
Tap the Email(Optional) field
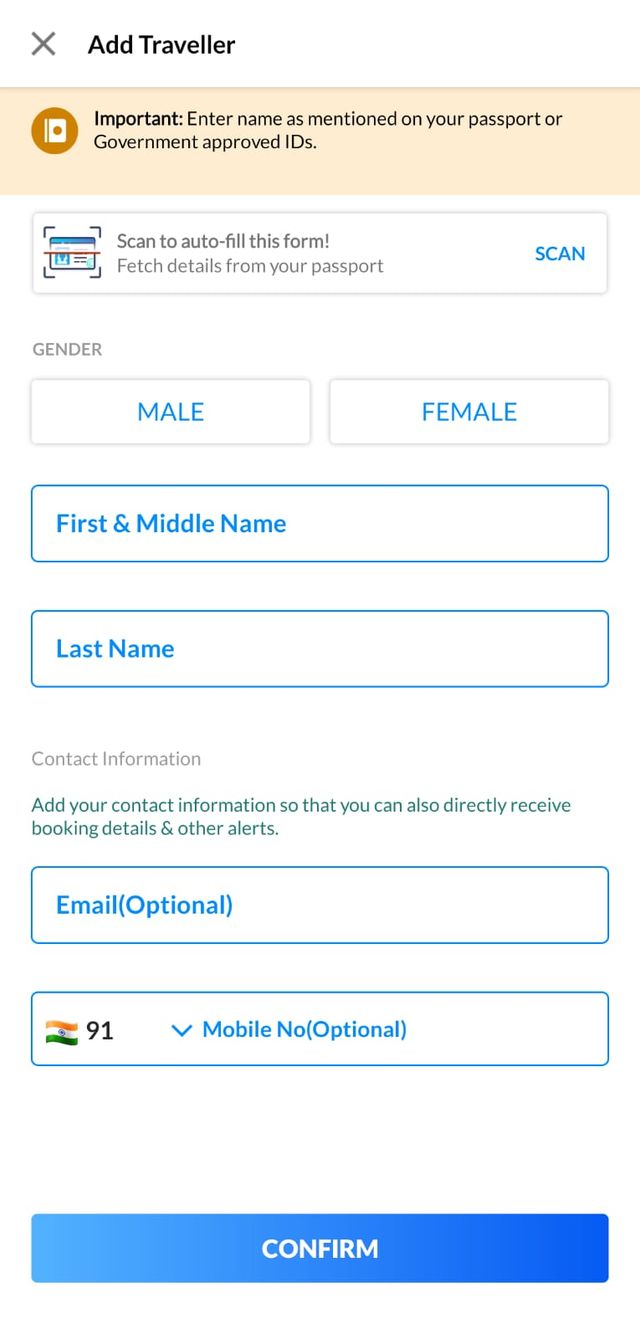(320, 905)
